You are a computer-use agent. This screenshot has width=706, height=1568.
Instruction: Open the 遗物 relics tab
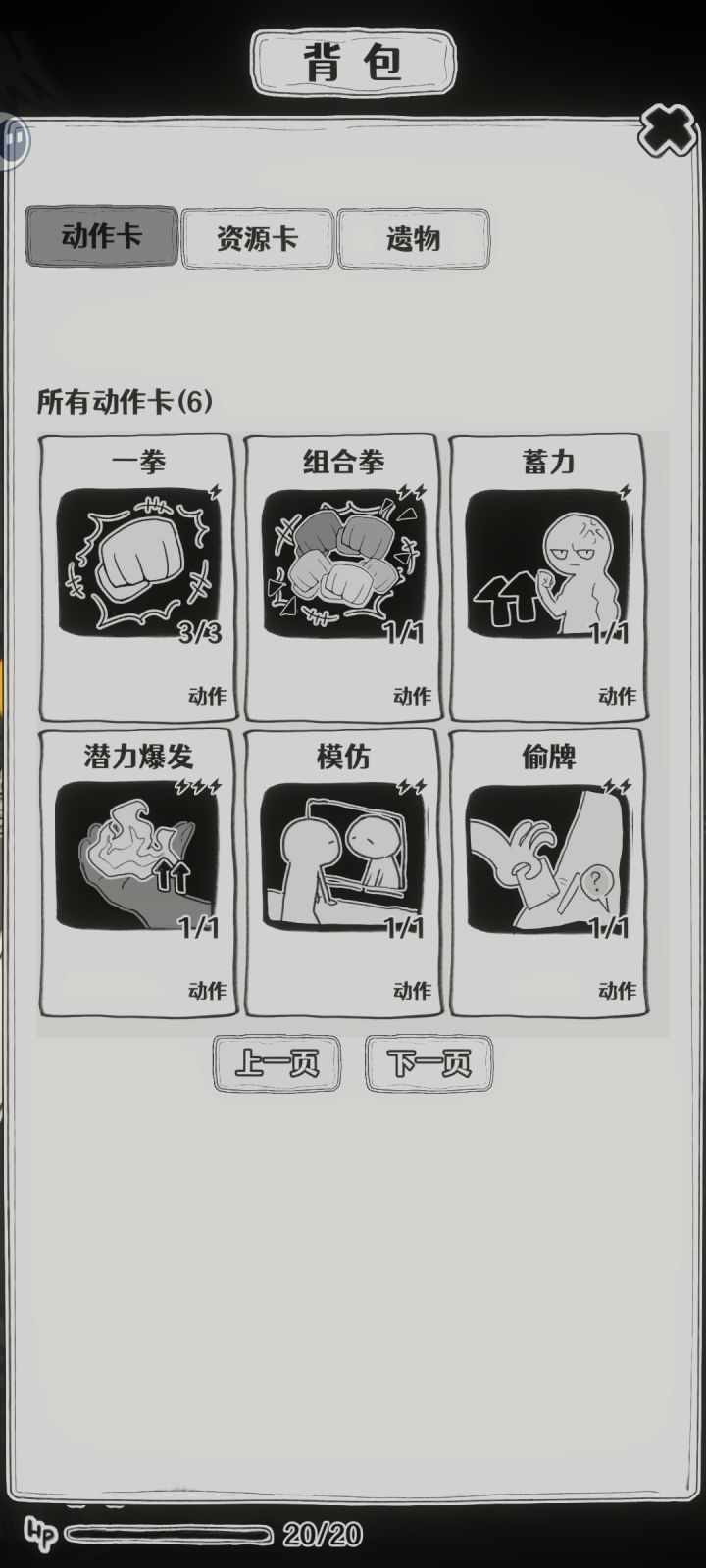pyautogui.click(x=412, y=238)
